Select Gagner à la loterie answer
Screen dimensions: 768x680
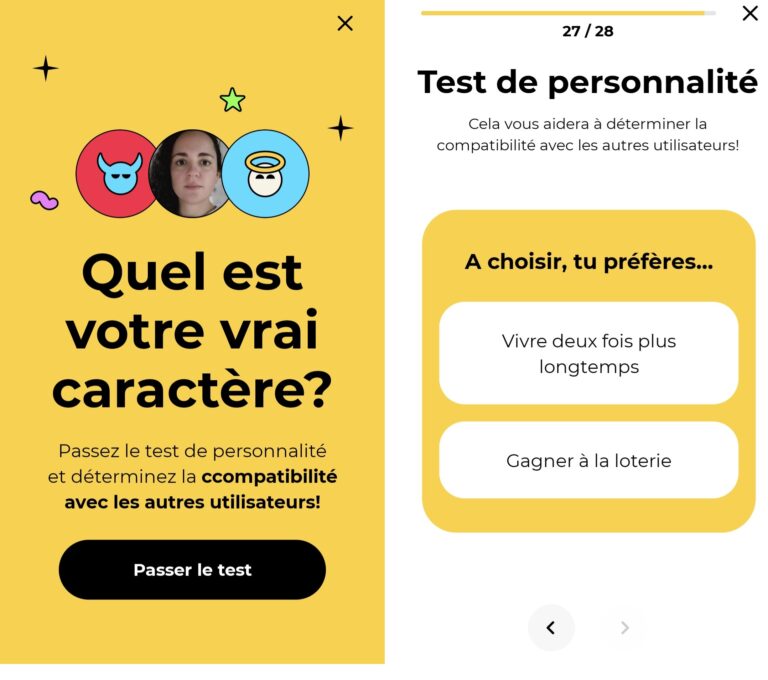588,461
